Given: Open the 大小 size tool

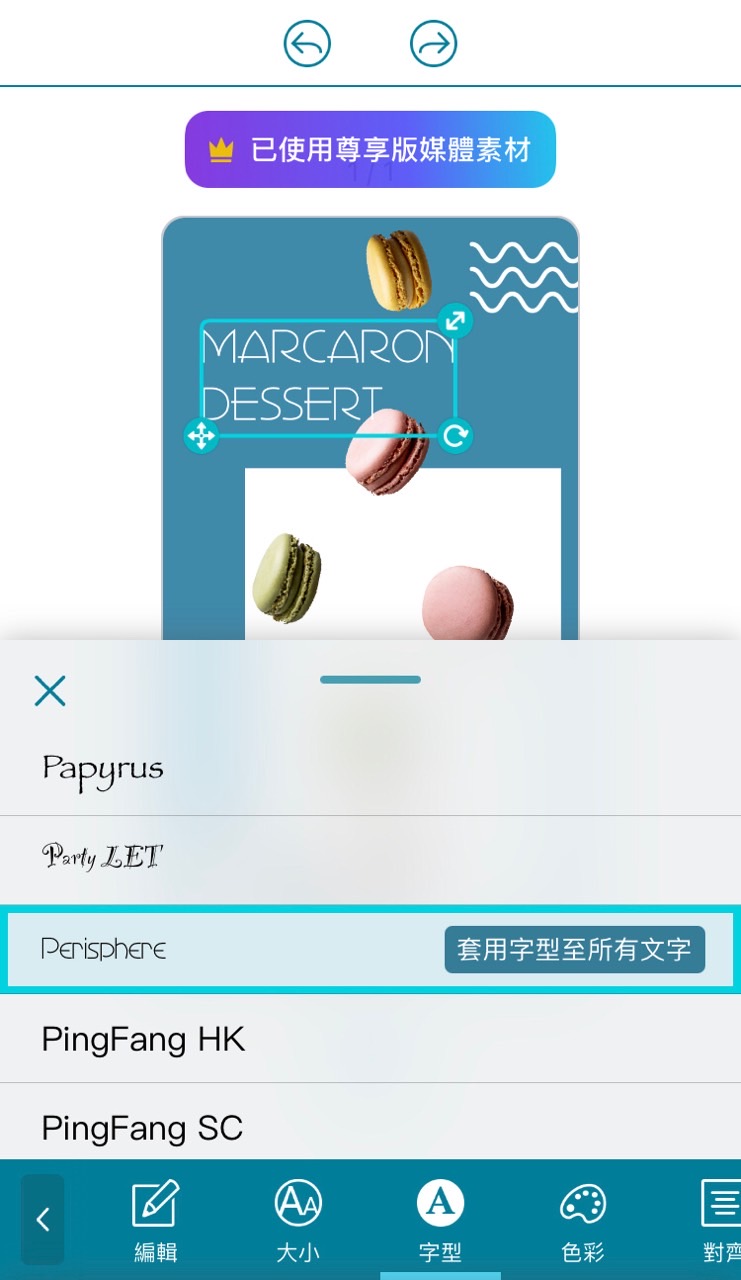Looking at the screenshot, I should point(298,1219).
